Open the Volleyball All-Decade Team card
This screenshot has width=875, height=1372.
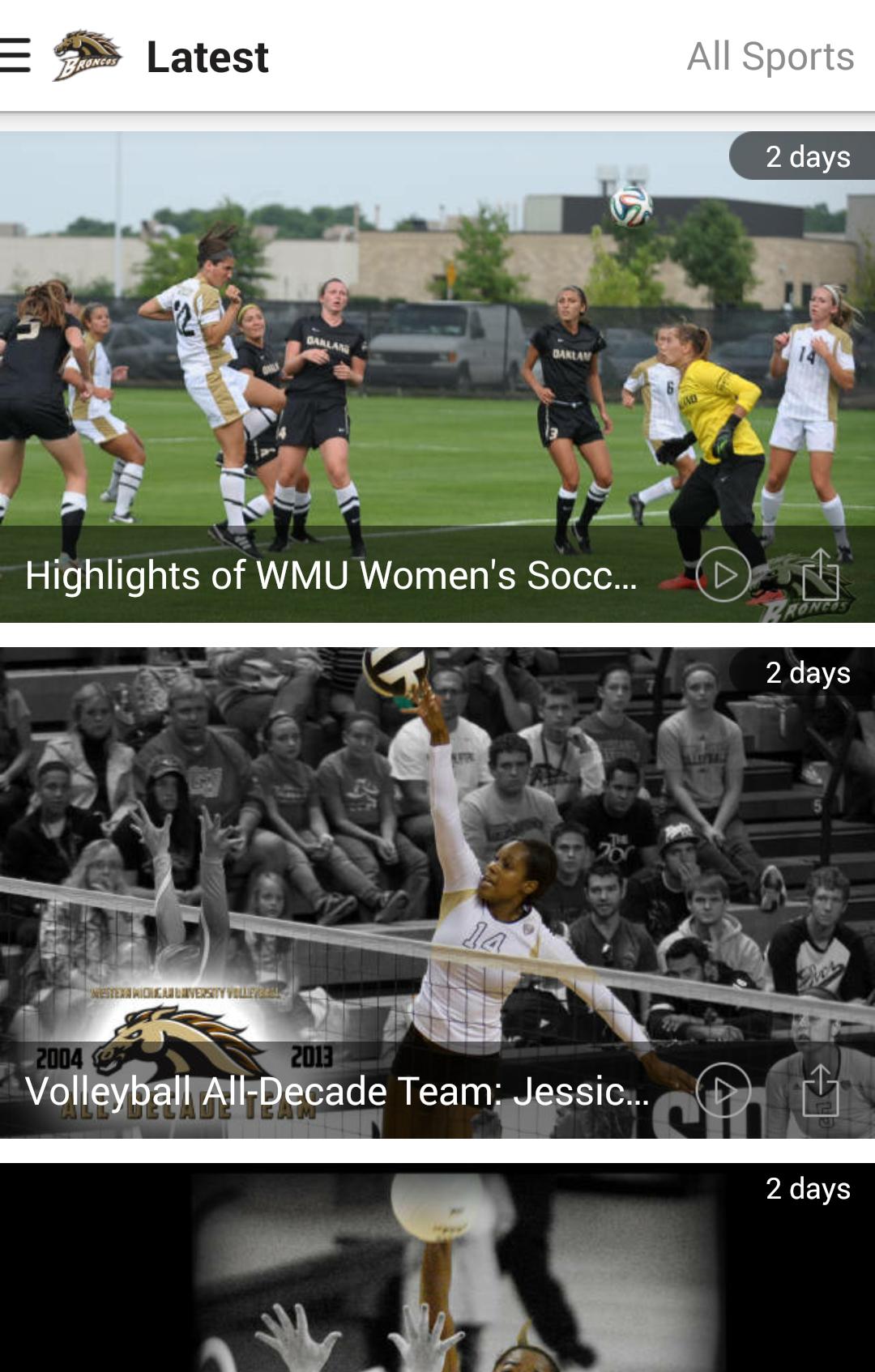click(x=340, y=891)
